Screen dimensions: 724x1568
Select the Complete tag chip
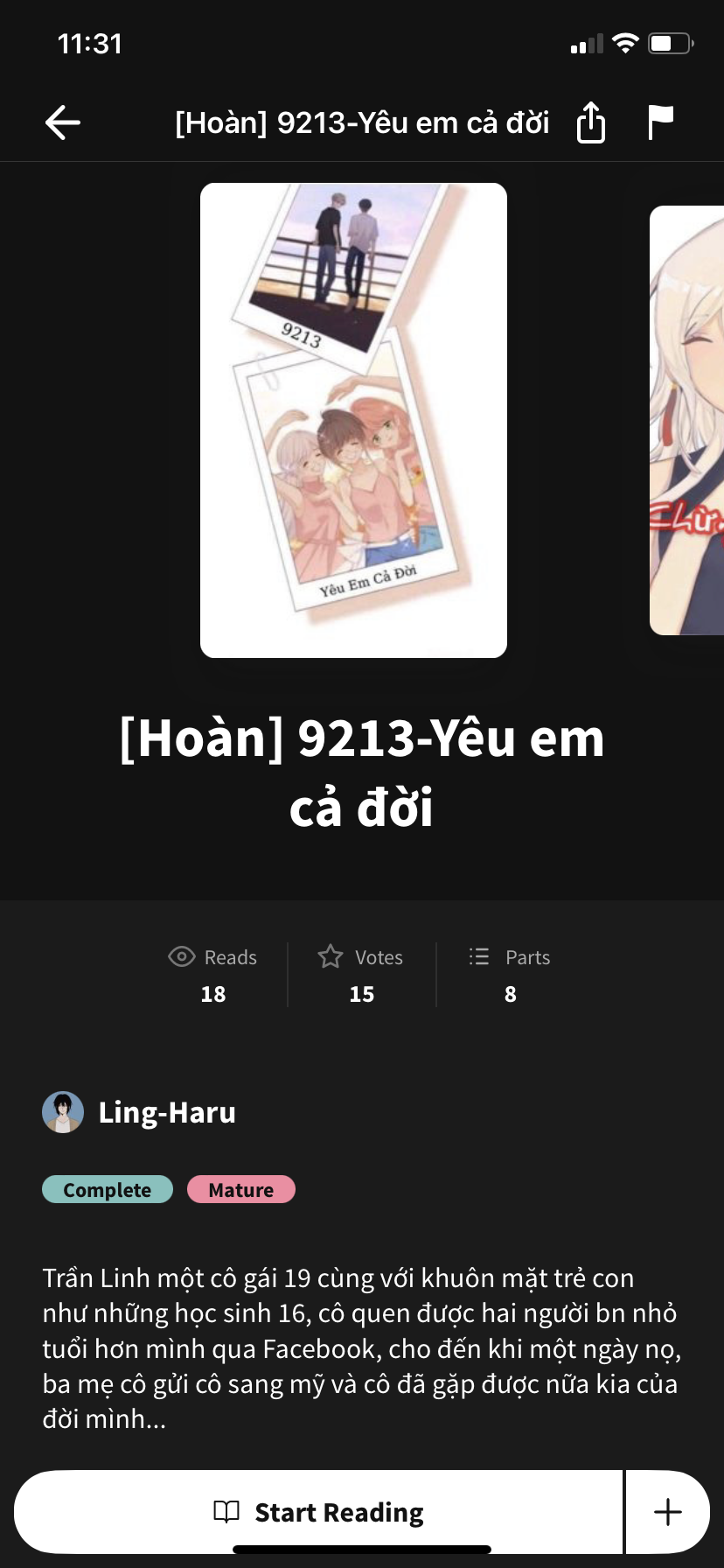point(108,1189)
